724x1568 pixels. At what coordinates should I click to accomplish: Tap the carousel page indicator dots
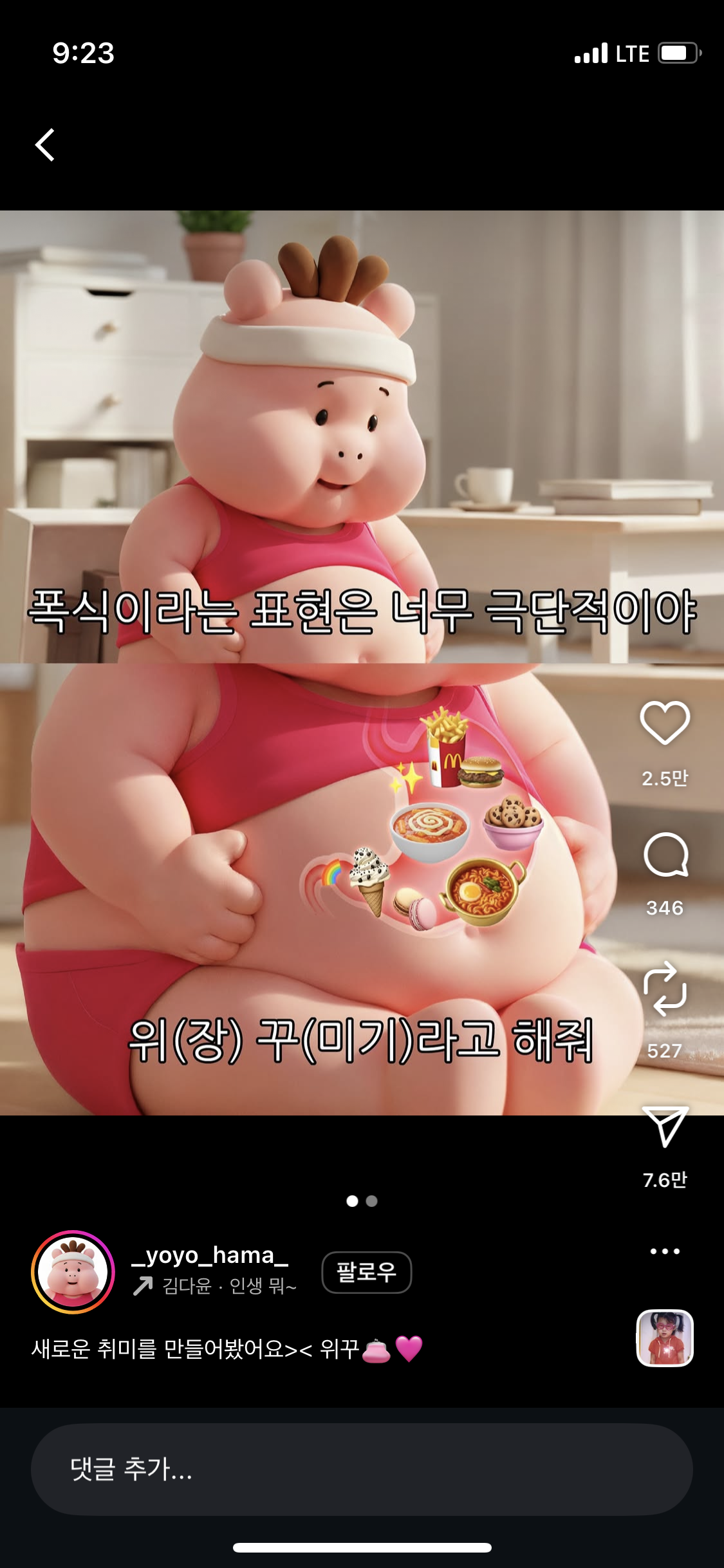(x=362, y=1201)
